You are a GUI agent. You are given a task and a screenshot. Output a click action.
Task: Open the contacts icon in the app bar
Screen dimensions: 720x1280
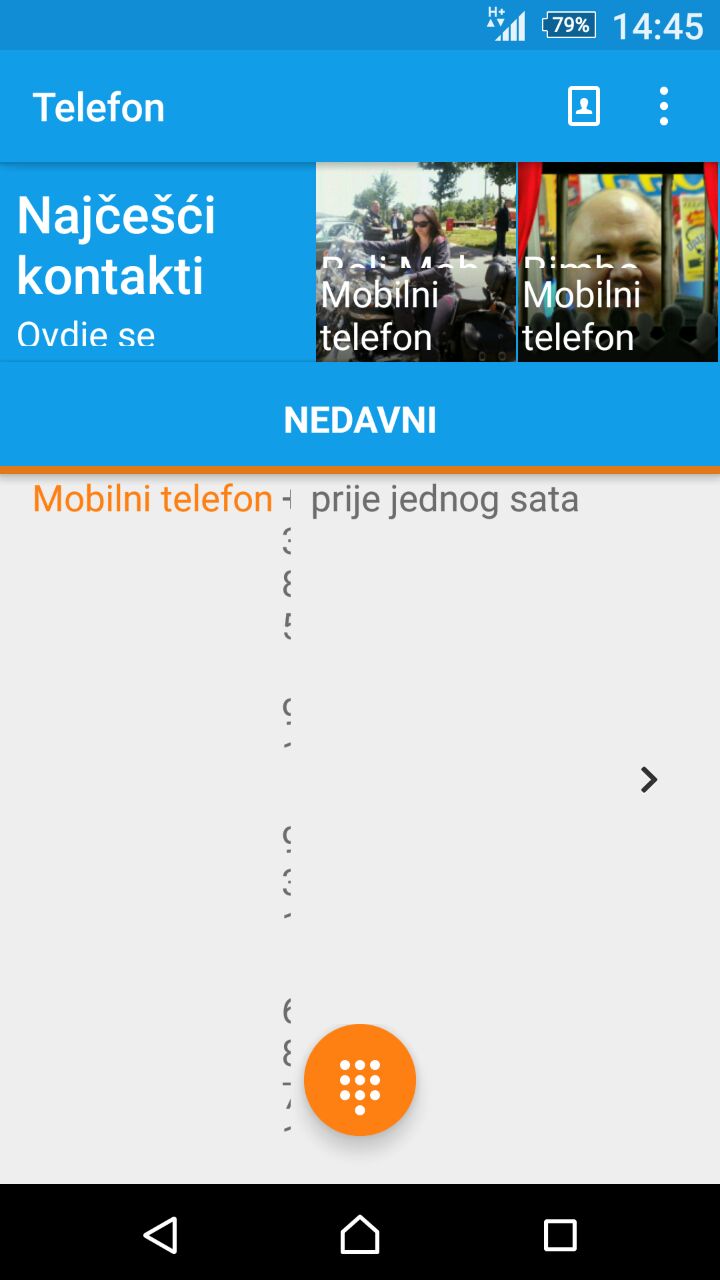point(584,106)
